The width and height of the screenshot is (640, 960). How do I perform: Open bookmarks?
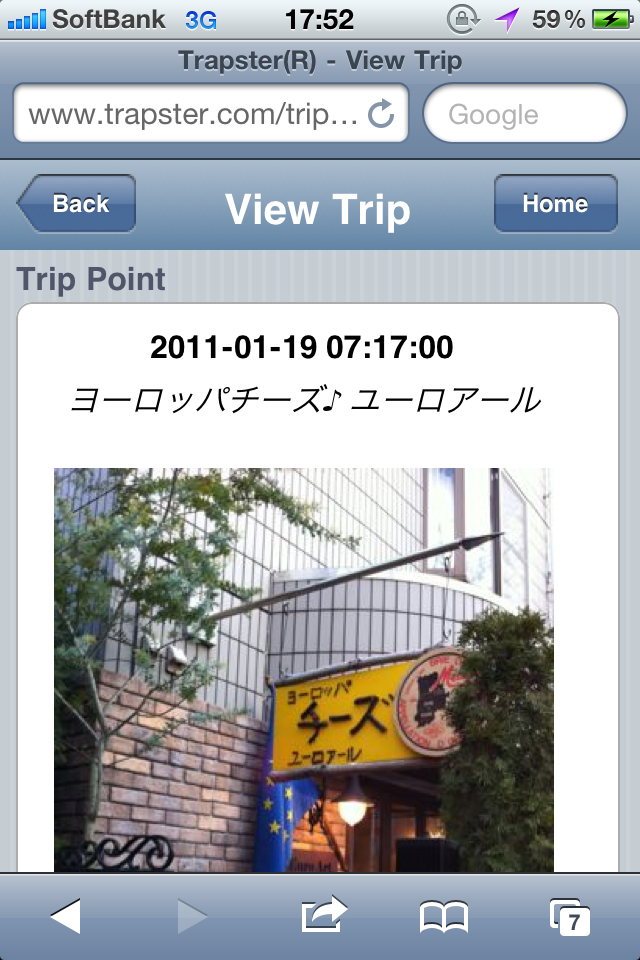pyautogui.click(x=444, y=915)
